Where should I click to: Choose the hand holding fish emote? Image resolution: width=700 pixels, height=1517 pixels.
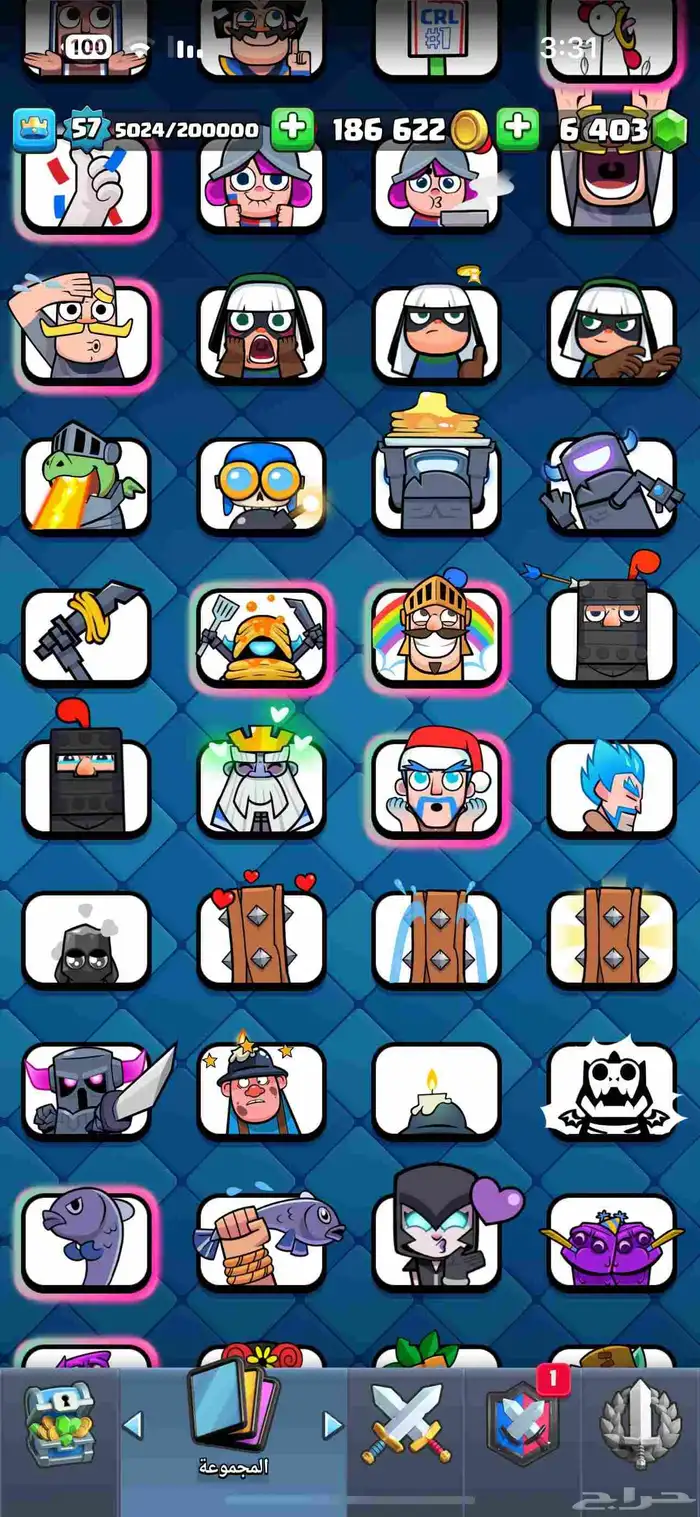(x=261, y=1240)
